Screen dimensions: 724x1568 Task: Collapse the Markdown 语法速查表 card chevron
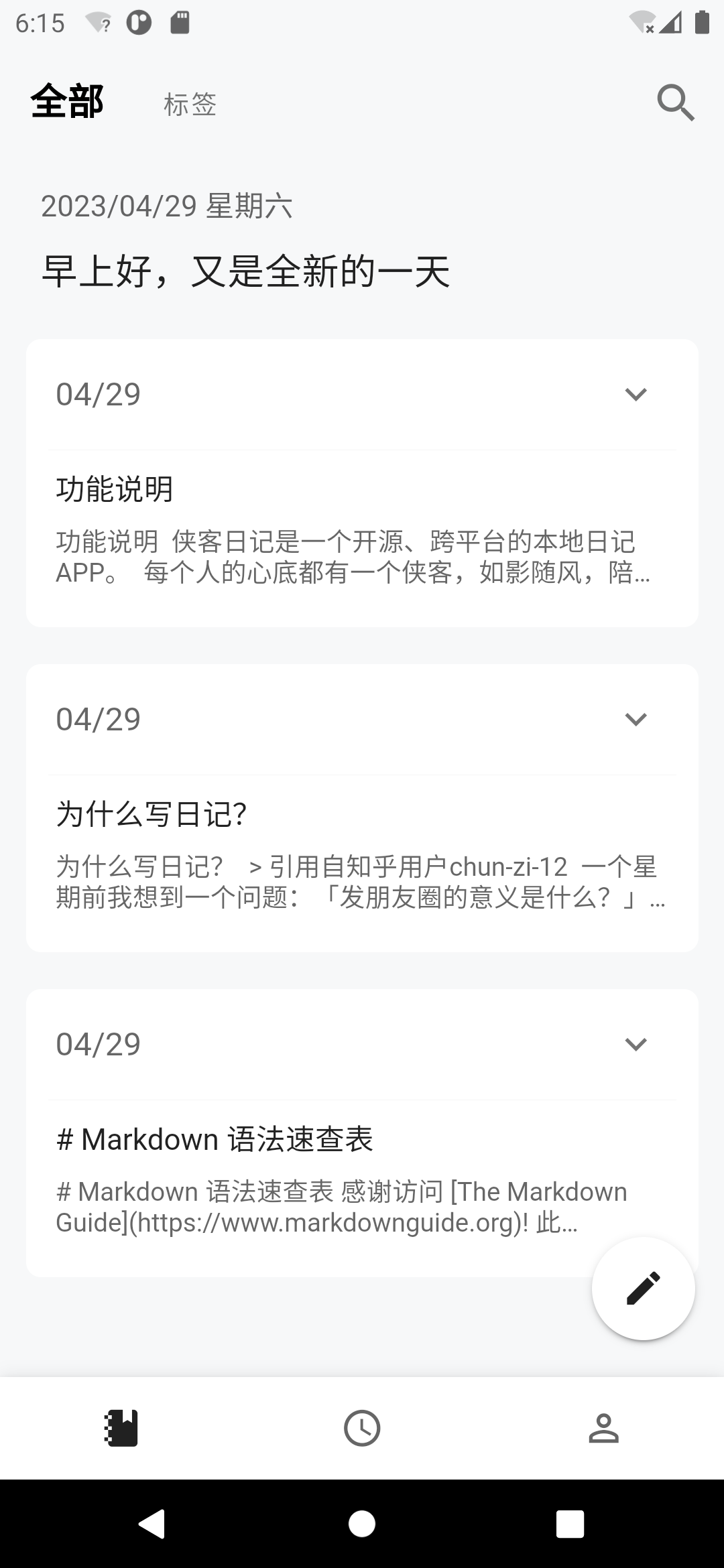coord(636,1043)
